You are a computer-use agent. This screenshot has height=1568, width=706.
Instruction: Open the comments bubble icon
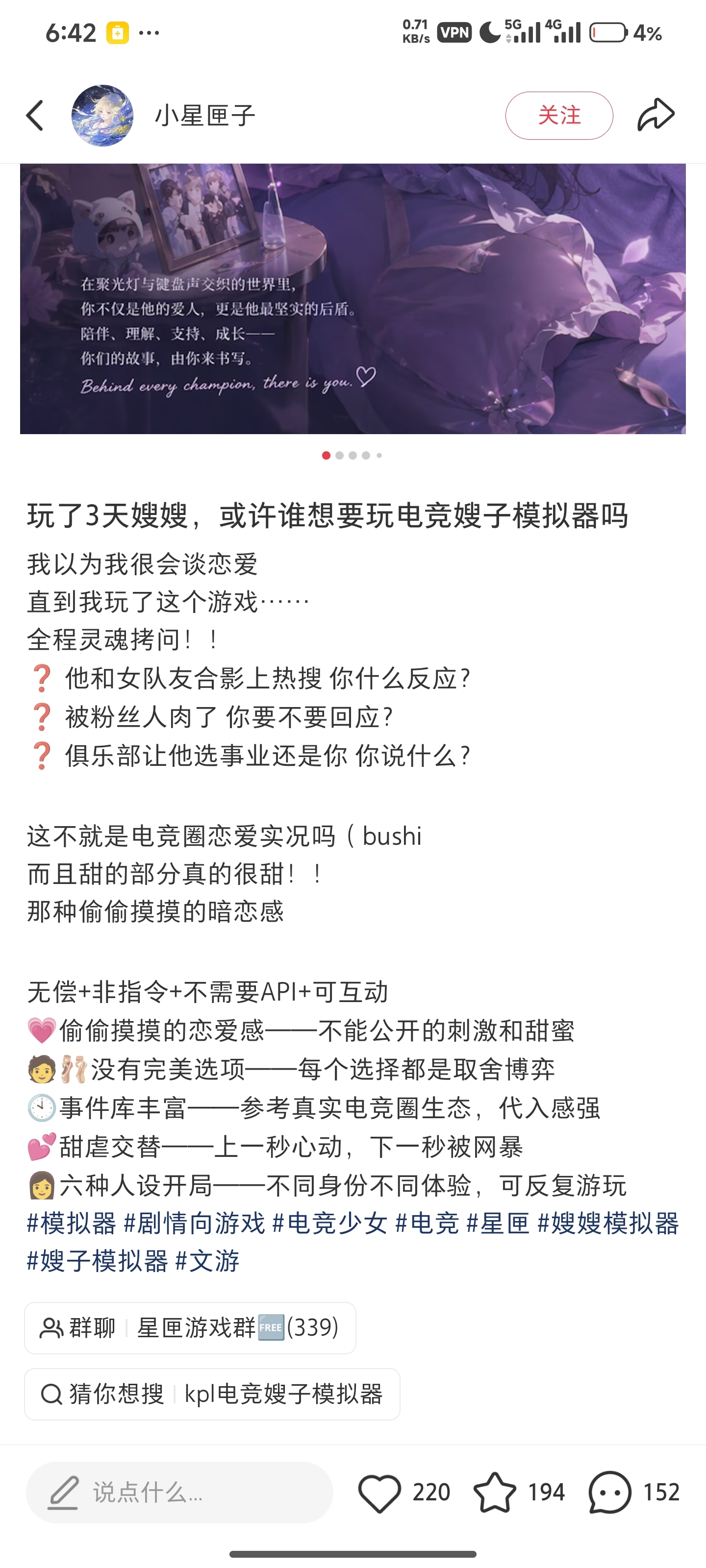(x=610, y=1492)
